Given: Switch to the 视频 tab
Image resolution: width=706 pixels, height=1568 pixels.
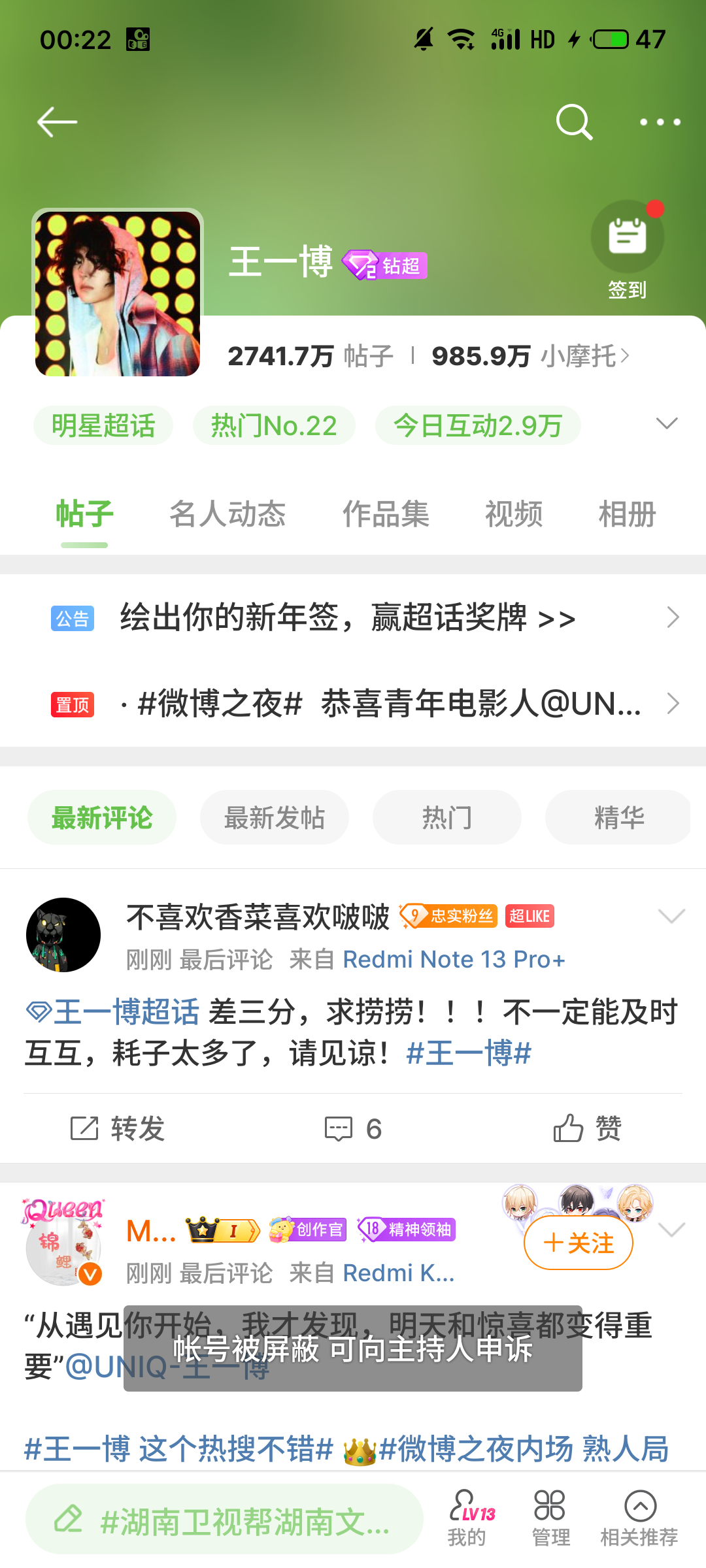Looking at the screenshot, I should coord(514,514).
